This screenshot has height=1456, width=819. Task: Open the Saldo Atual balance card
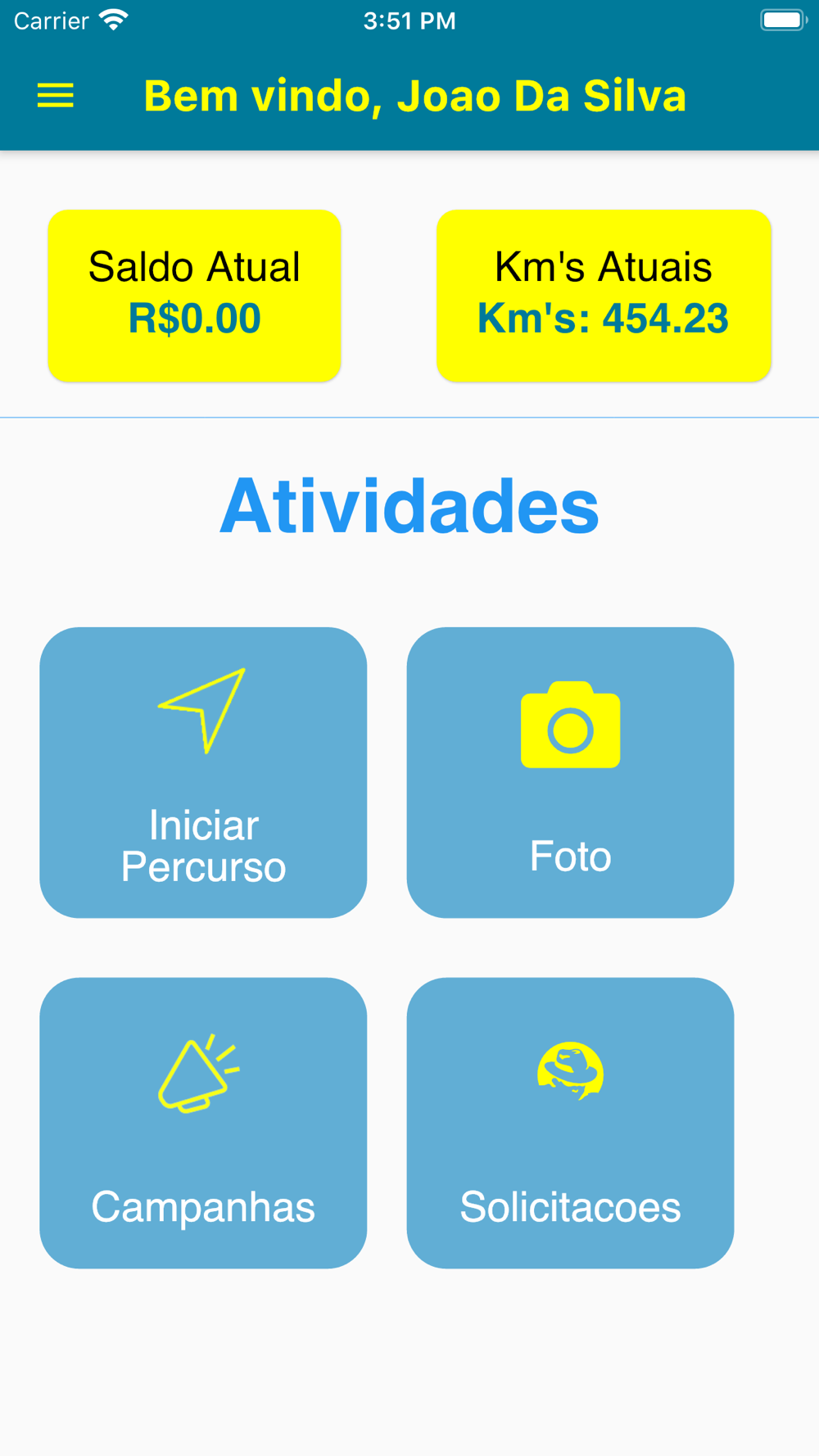pyautogui.click(x=194, y=296)
